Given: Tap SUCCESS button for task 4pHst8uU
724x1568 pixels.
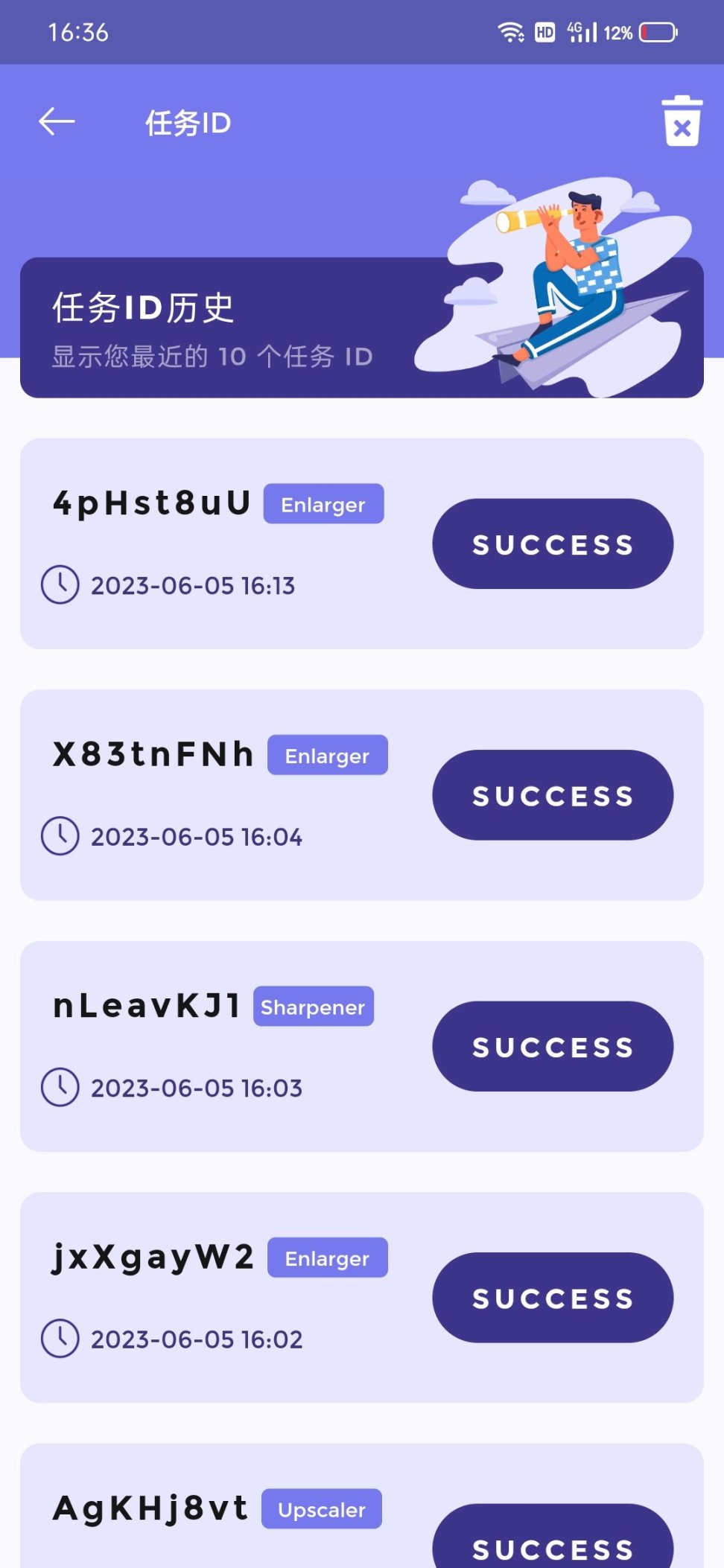Looking at the screenshot, I should pyautogui.click(x=553, y=544).
